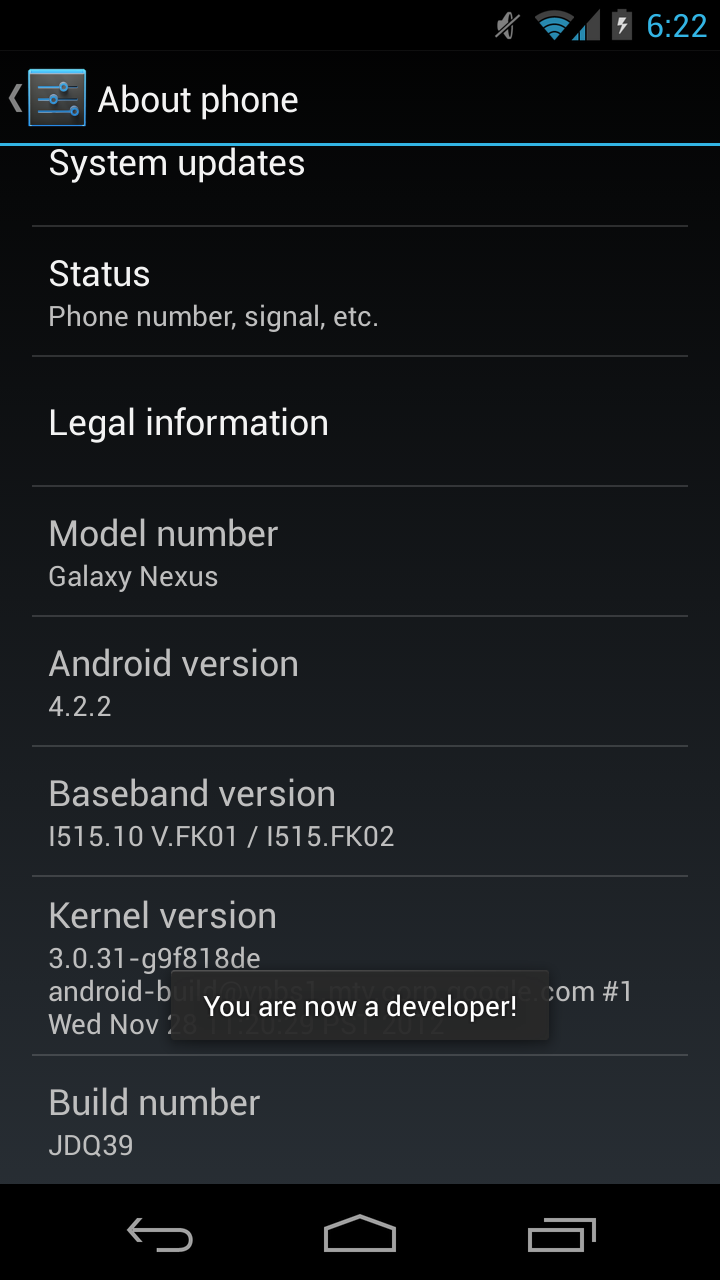The height and width of the screenshot is (1280, 720).
Task: Open the recent apps view
Action: [561, 1234]
